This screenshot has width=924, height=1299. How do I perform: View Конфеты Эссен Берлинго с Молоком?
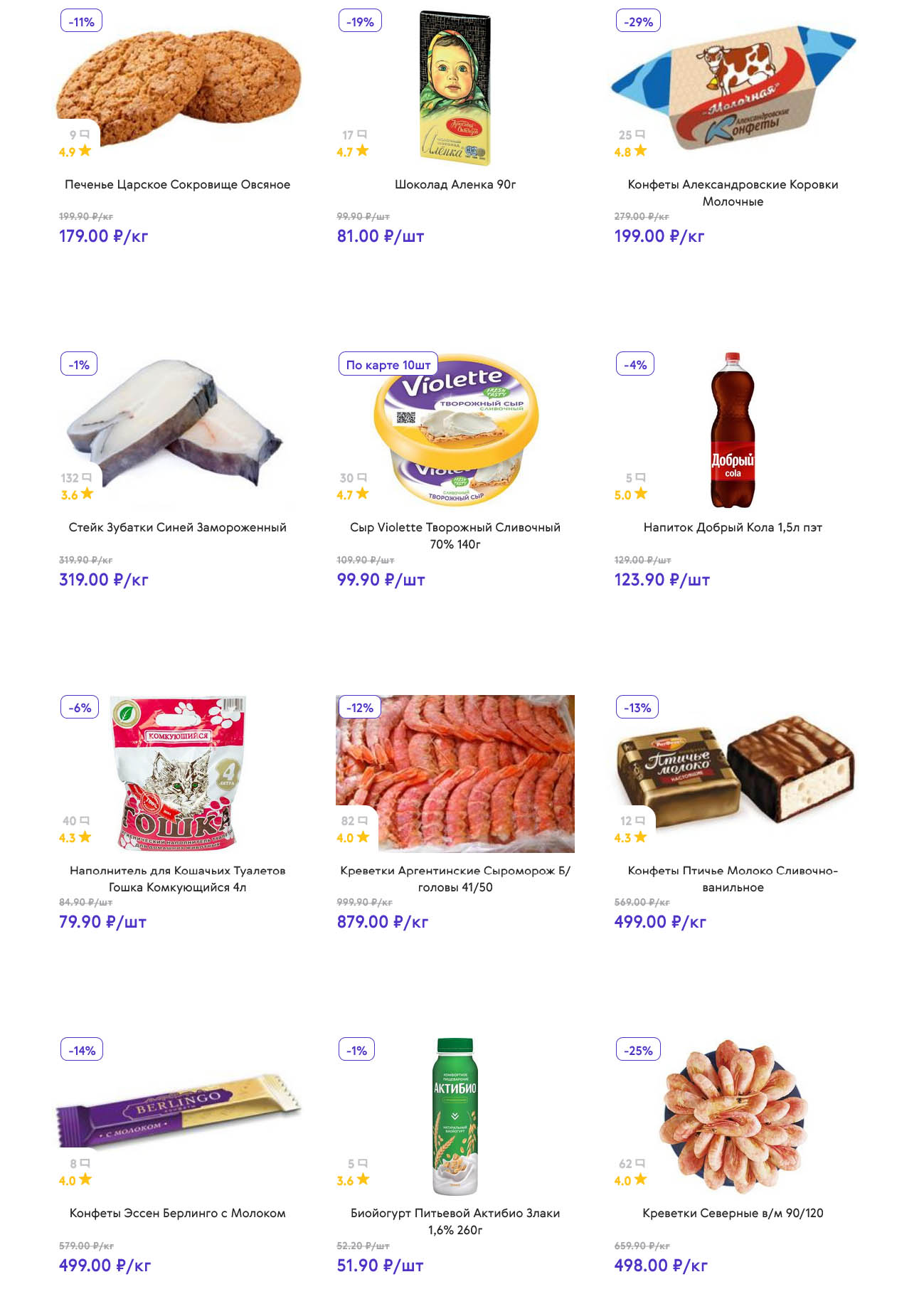coord(177,1213)
